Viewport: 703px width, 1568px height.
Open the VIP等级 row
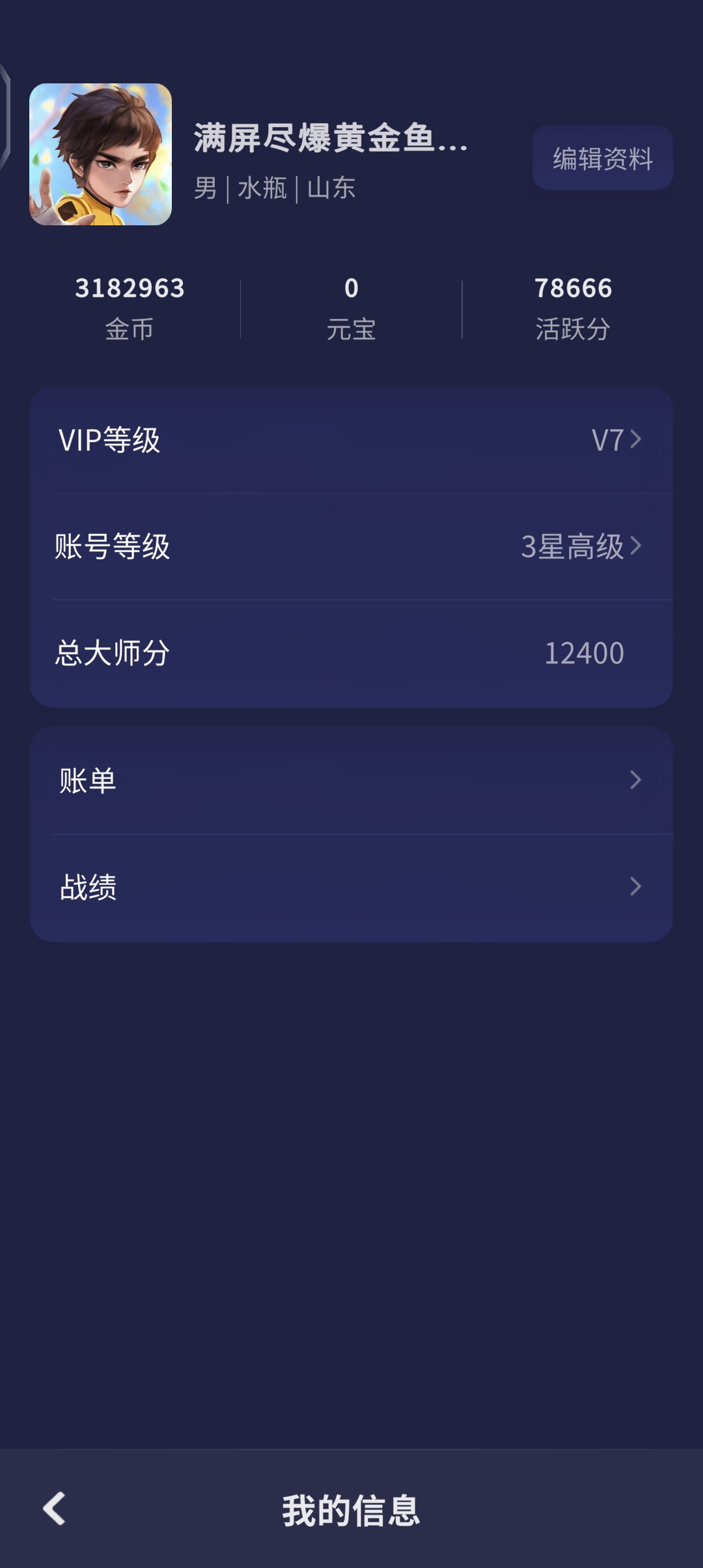pos(351,440)
